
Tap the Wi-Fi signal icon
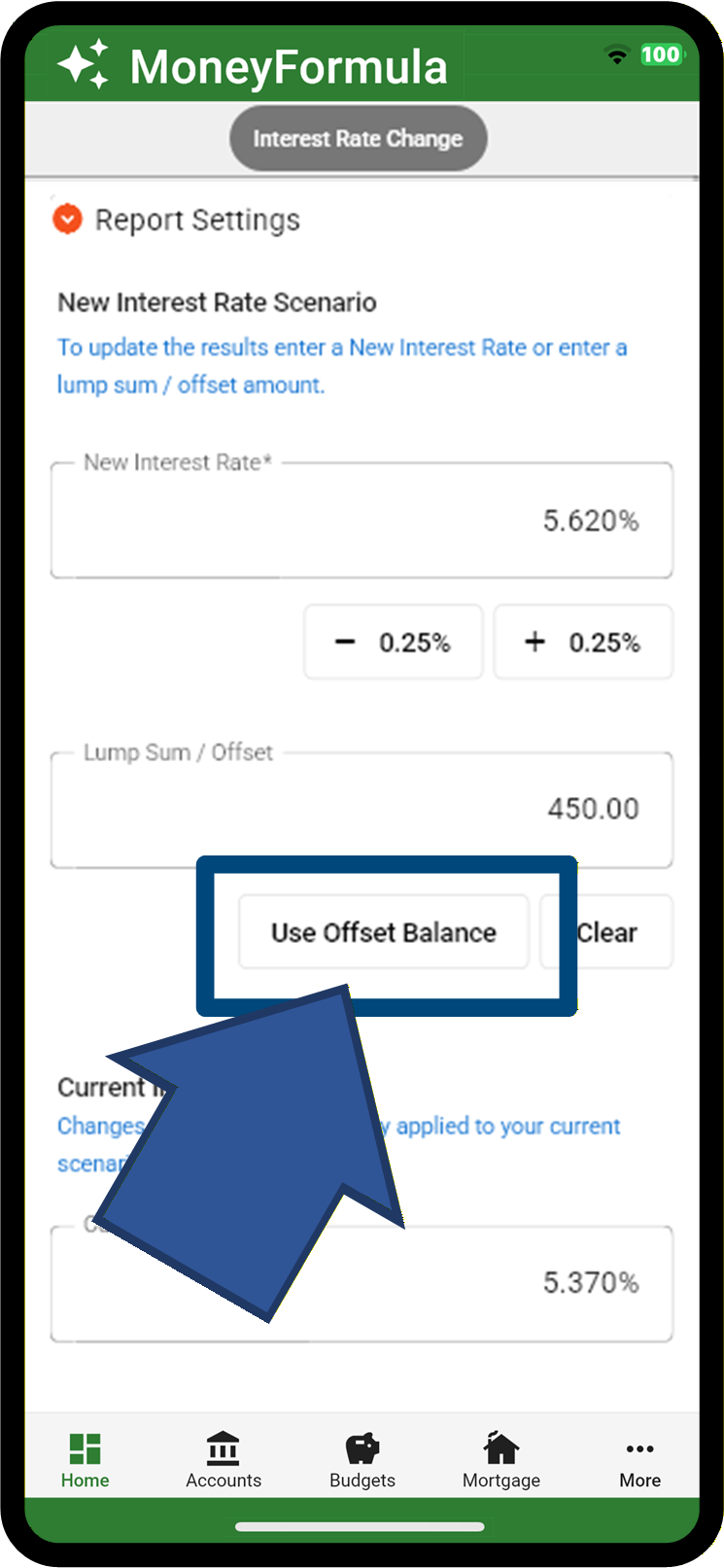(616, 55)
